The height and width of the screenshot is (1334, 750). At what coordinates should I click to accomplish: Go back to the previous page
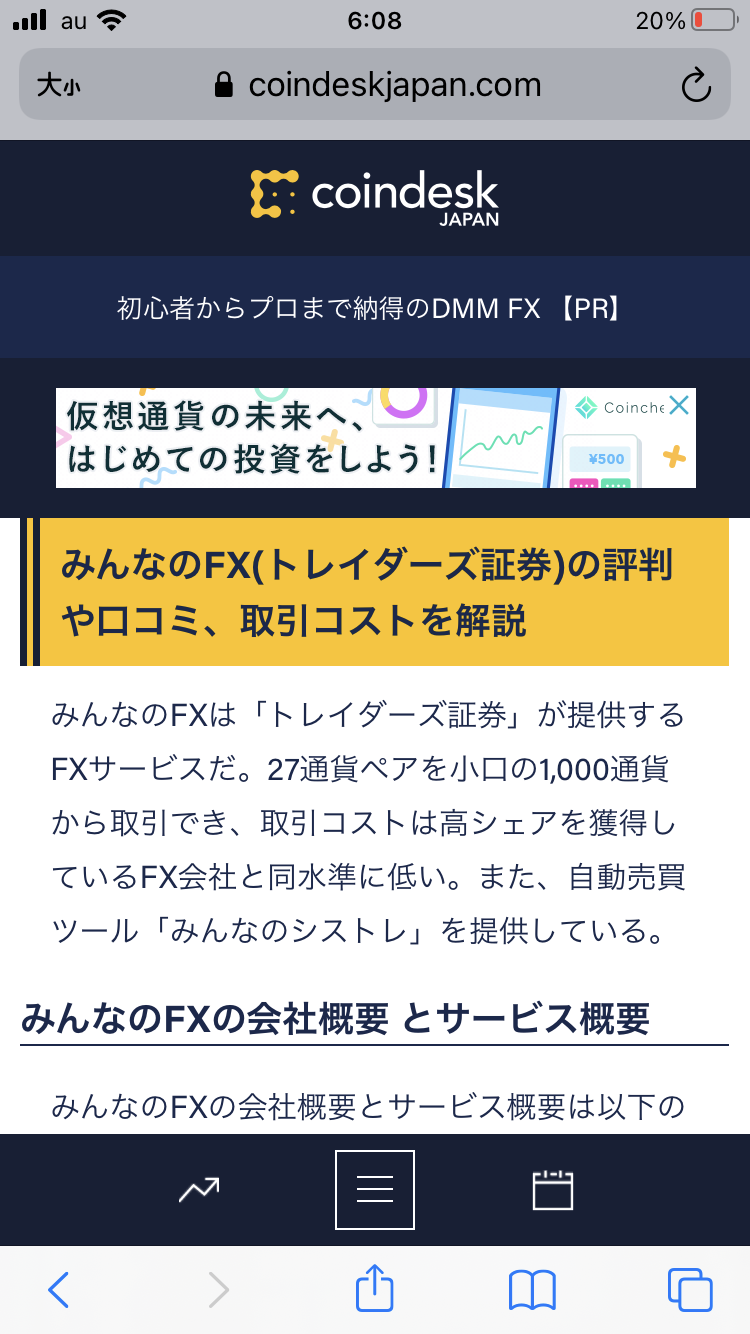(59, 1290)
